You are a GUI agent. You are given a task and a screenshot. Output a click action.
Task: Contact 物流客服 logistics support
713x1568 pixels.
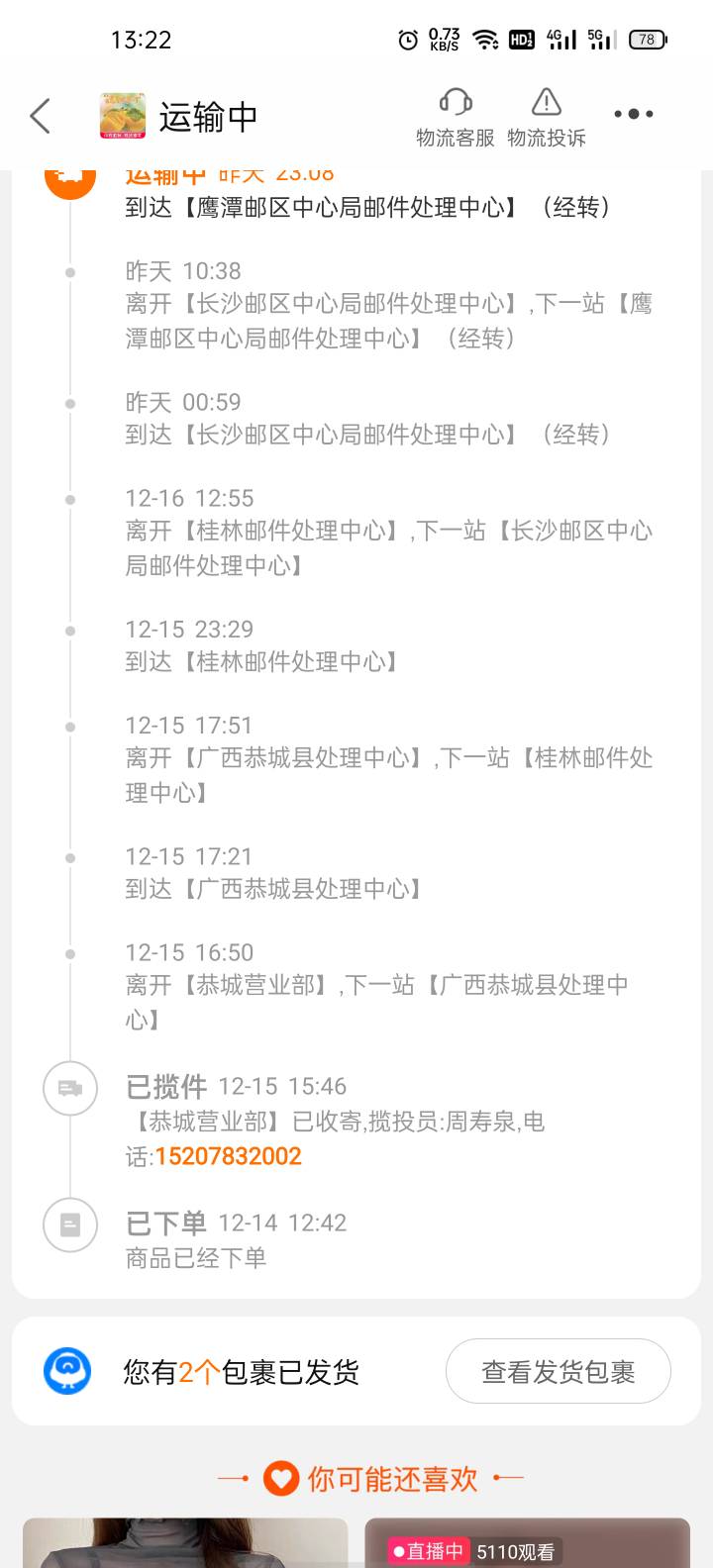(455, 118)
